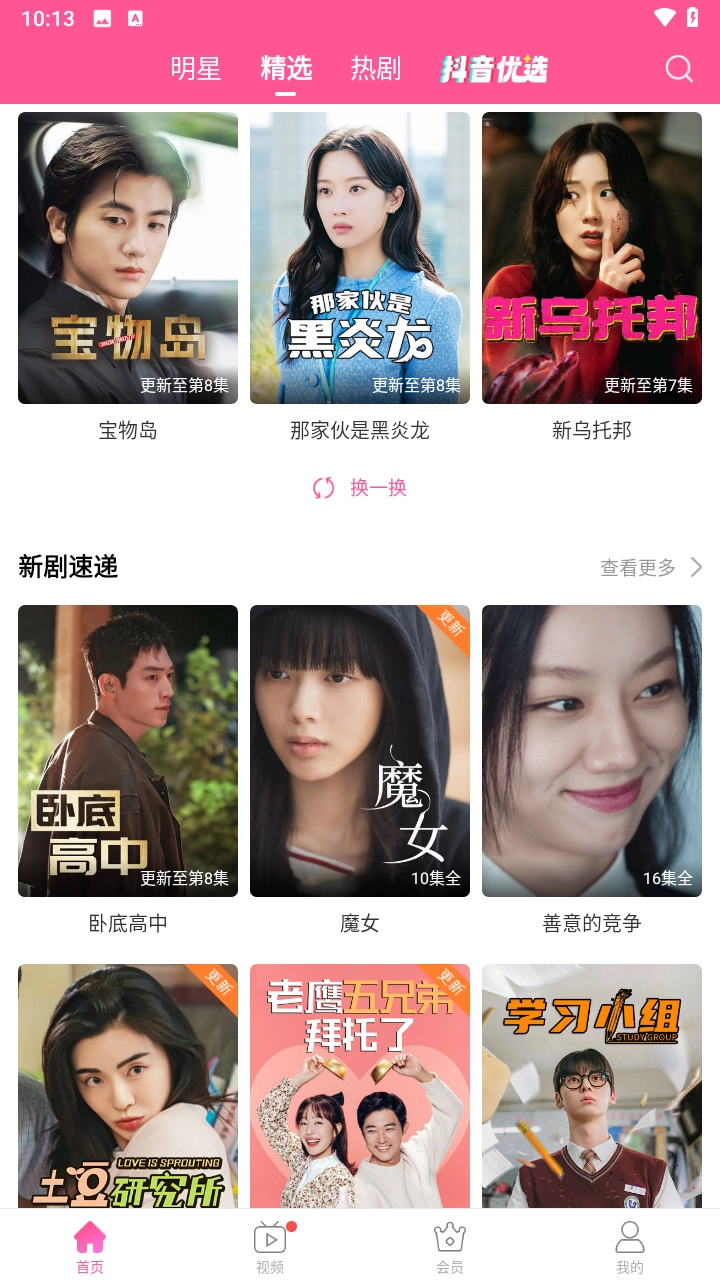This screenshot has width=720, height=1280.
Task: Tap 换一换 to refresh recommendations
Action: coord(360,488)
